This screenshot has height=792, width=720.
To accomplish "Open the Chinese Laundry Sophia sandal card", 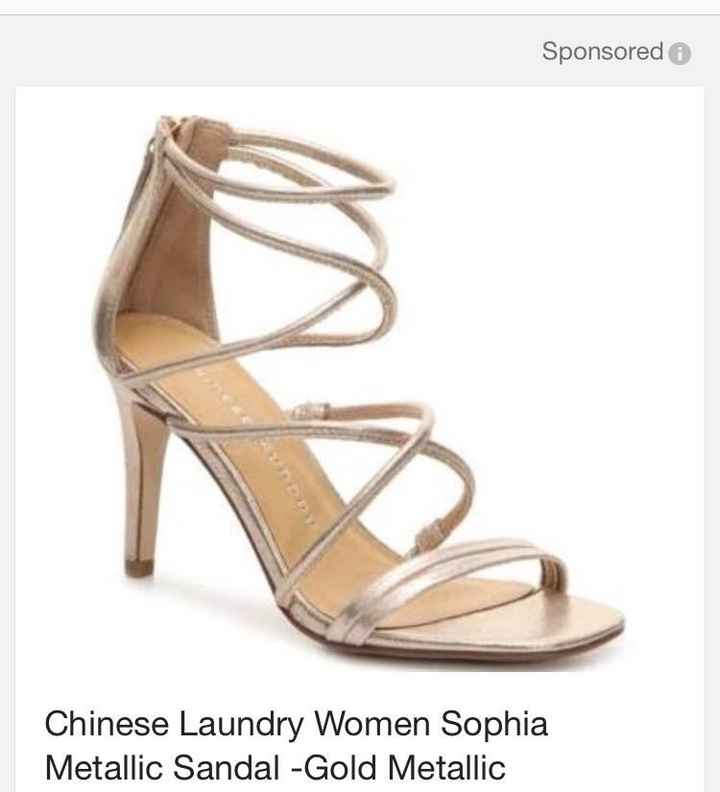I will pyautogui.click(x=360, y=400).
